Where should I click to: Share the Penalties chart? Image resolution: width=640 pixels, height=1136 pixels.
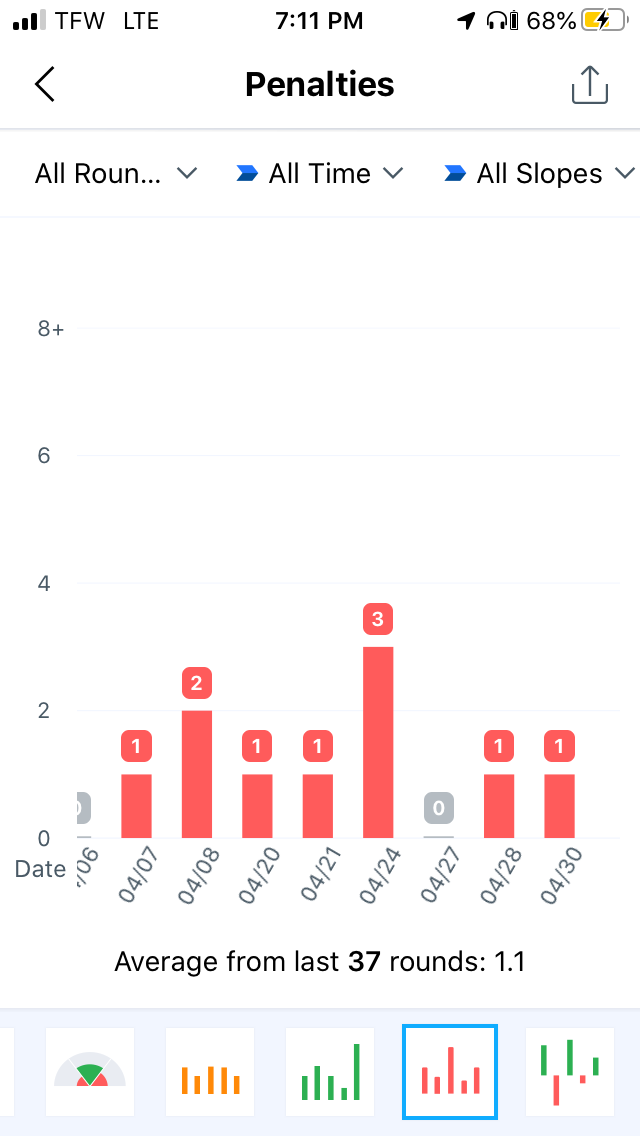tap(589, 85)
